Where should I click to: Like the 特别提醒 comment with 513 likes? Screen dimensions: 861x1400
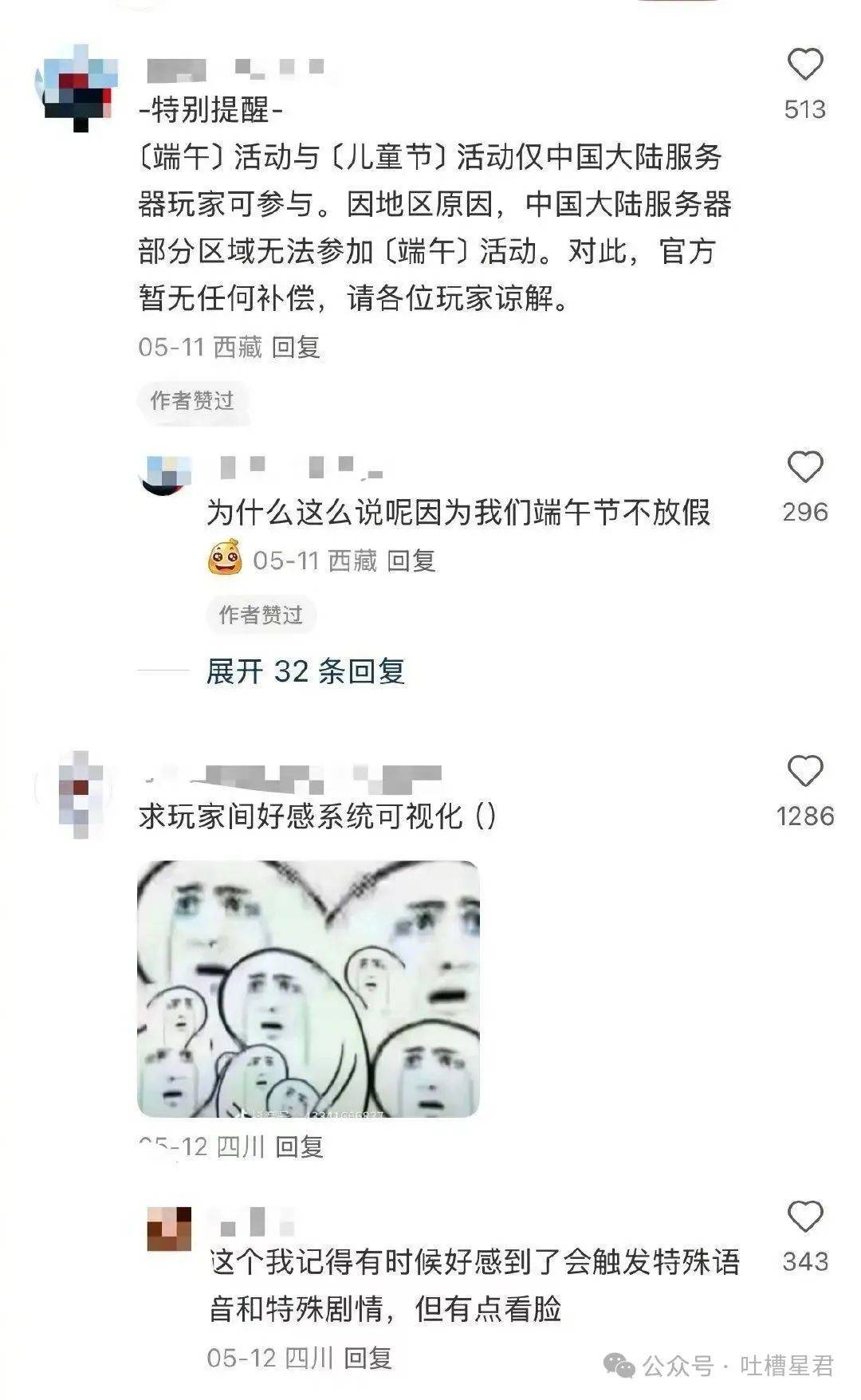[x=804, y=65]
